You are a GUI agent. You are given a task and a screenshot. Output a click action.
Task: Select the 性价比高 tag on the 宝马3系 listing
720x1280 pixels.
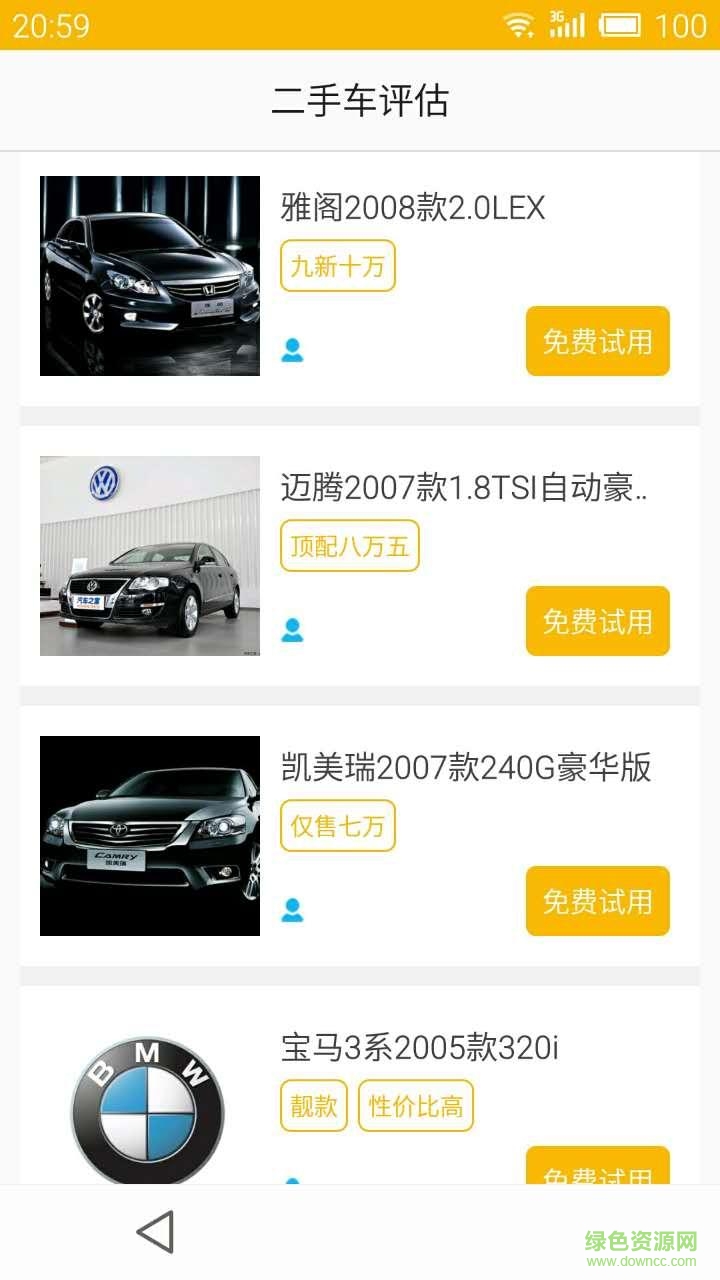(417, 1106)
